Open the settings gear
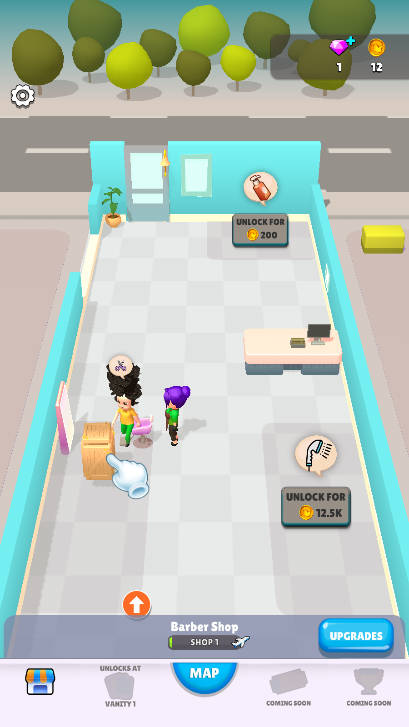The image size is (409, 727). (x=23, y=96)
